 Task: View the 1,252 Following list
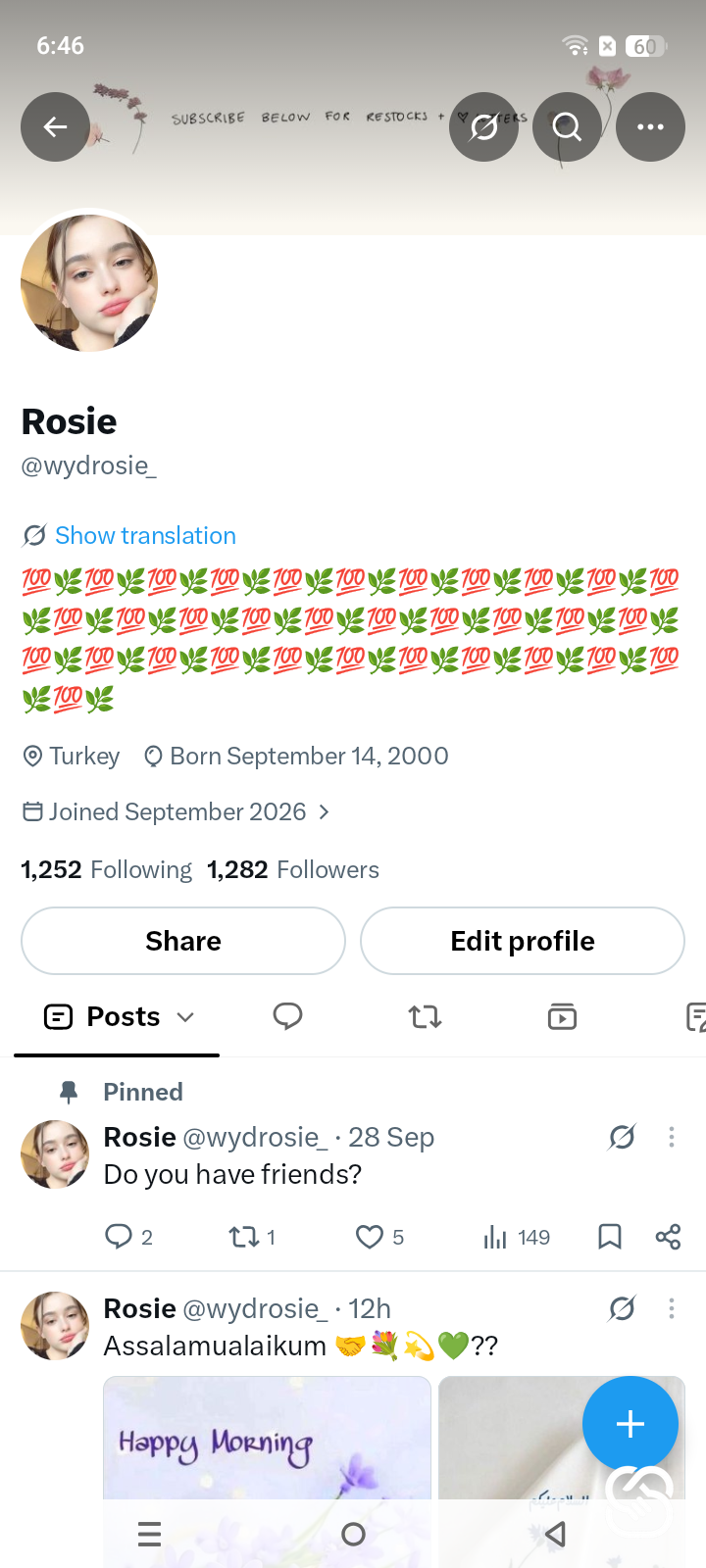tap(107, 869)
